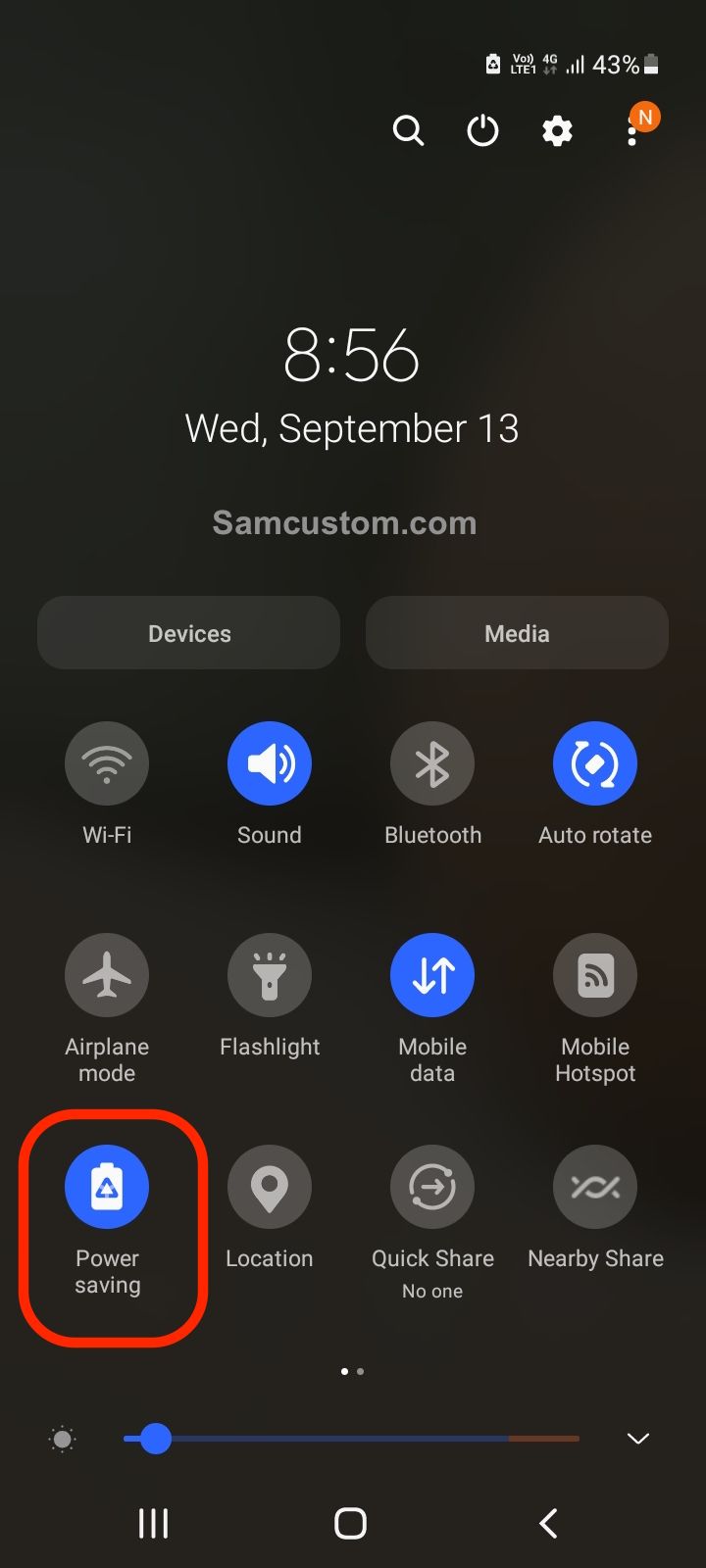The height and width of the screenshot is (1568, 706).
Task: Enable Mobile Hotspot
Action: [595, 975]
